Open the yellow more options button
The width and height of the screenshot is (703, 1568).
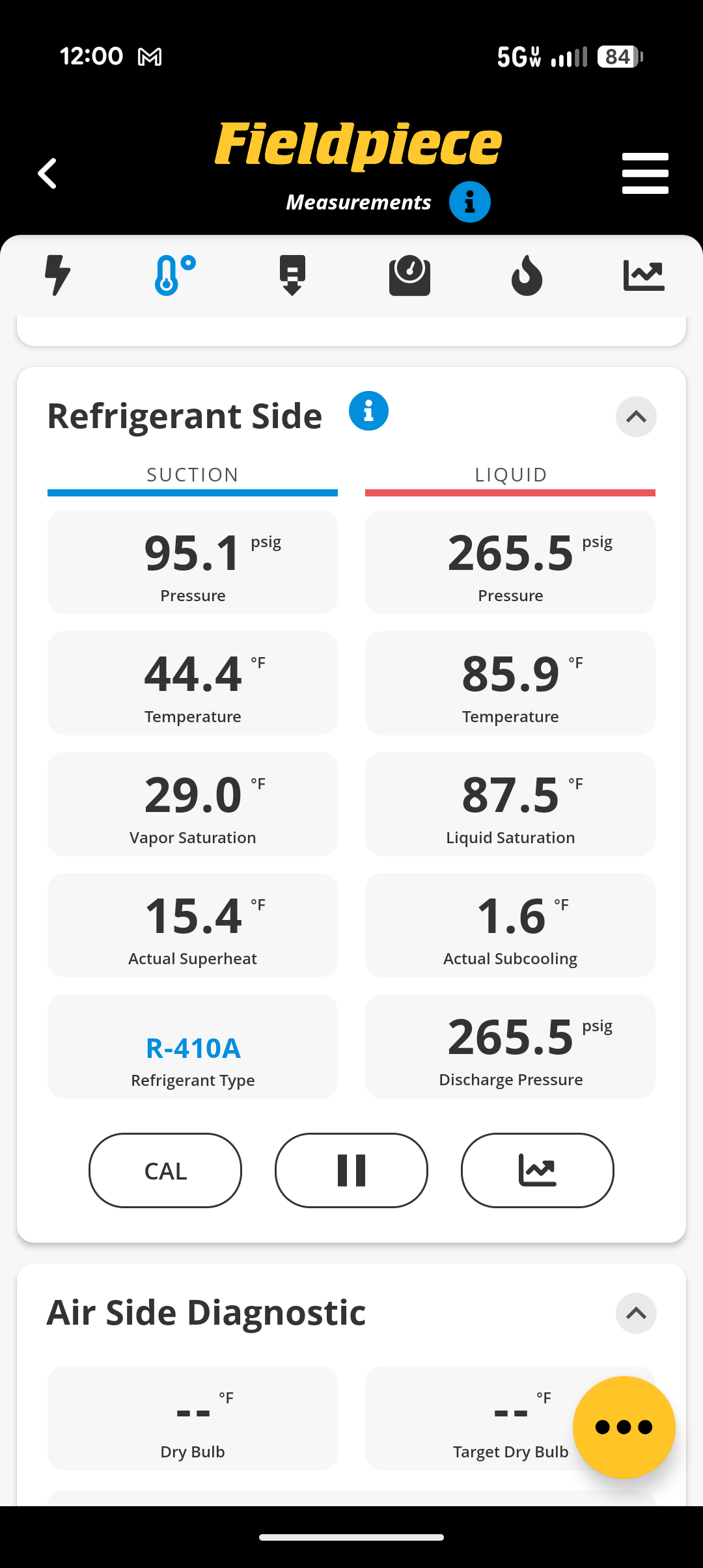(x=624, y=1427)
